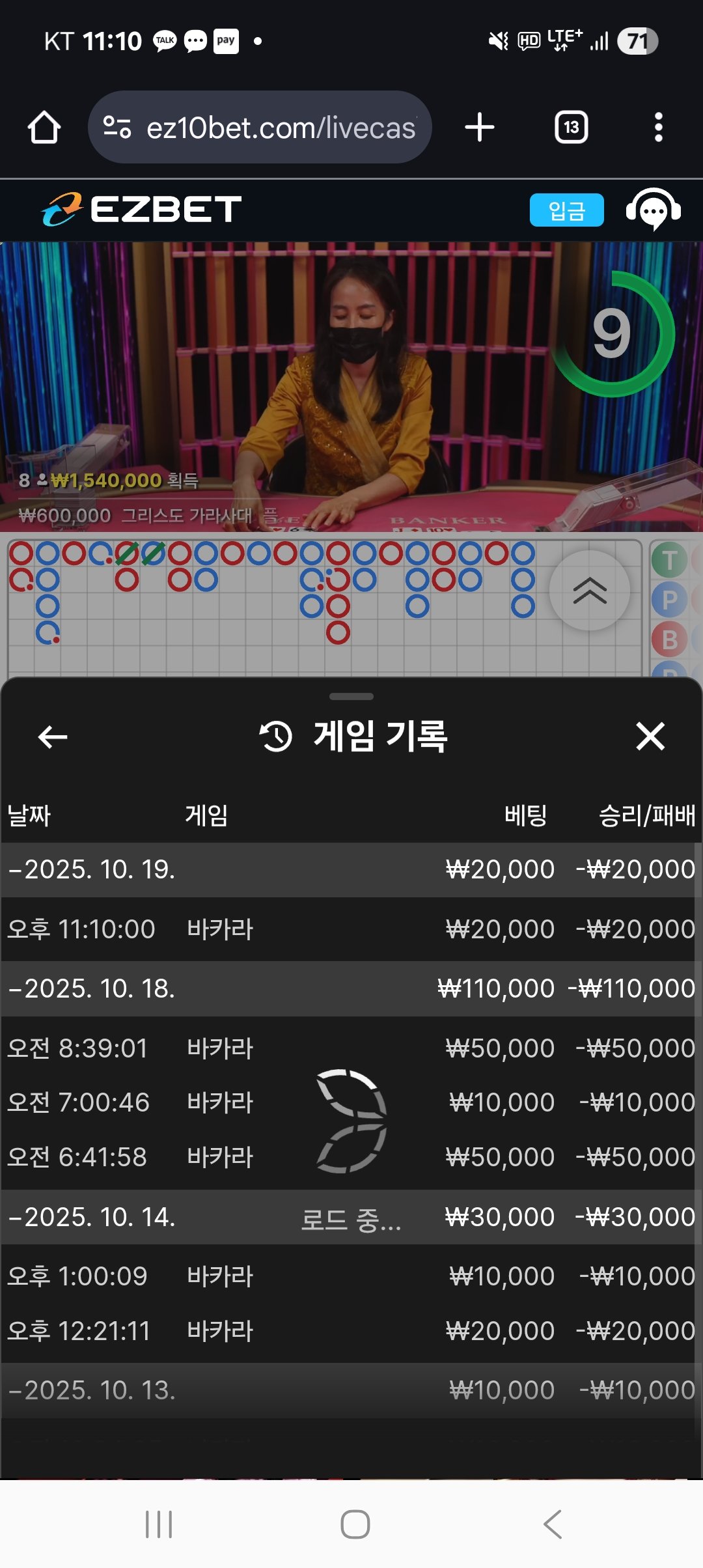
Task: Collapse the 2025. 10. 18. date group
Action: click(91, 988)
